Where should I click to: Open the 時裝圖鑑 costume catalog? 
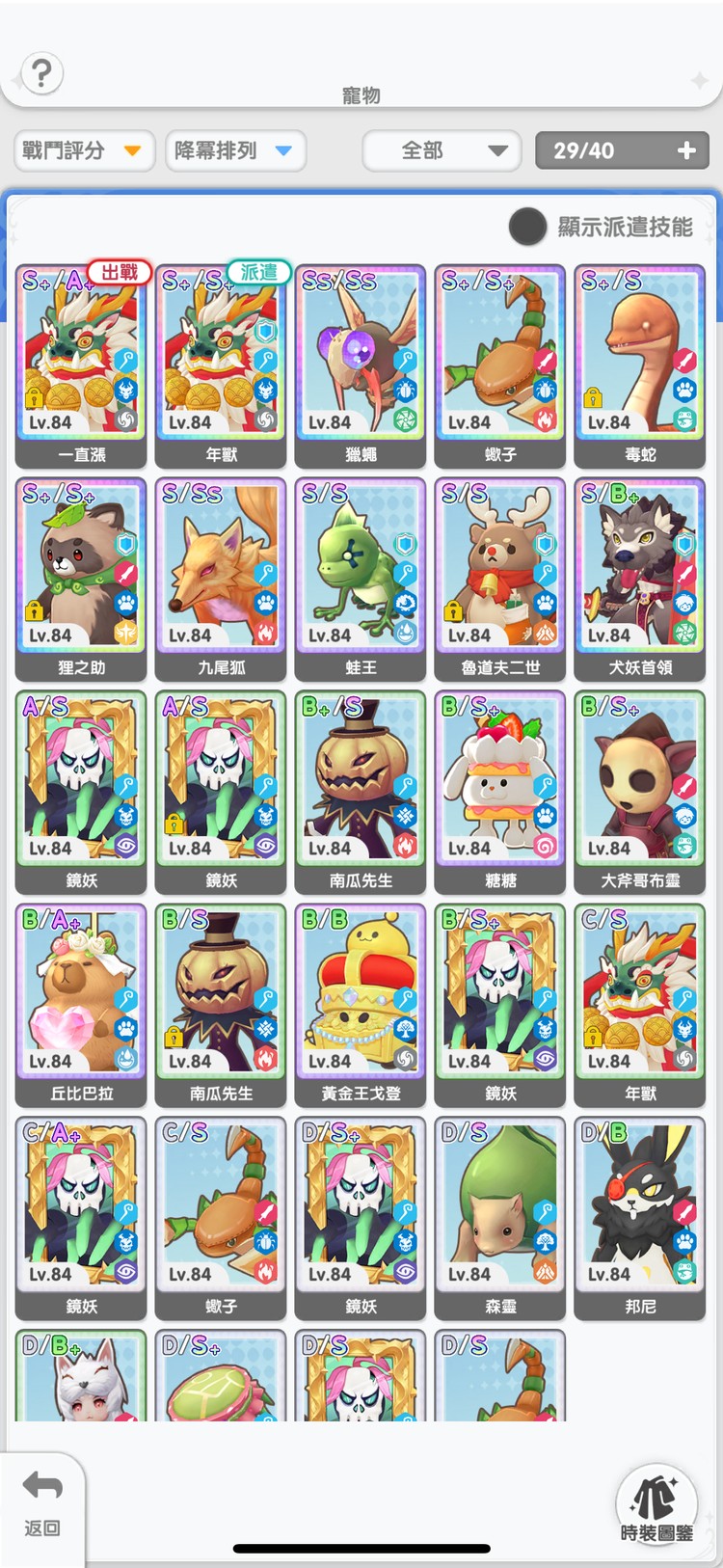656,1506
